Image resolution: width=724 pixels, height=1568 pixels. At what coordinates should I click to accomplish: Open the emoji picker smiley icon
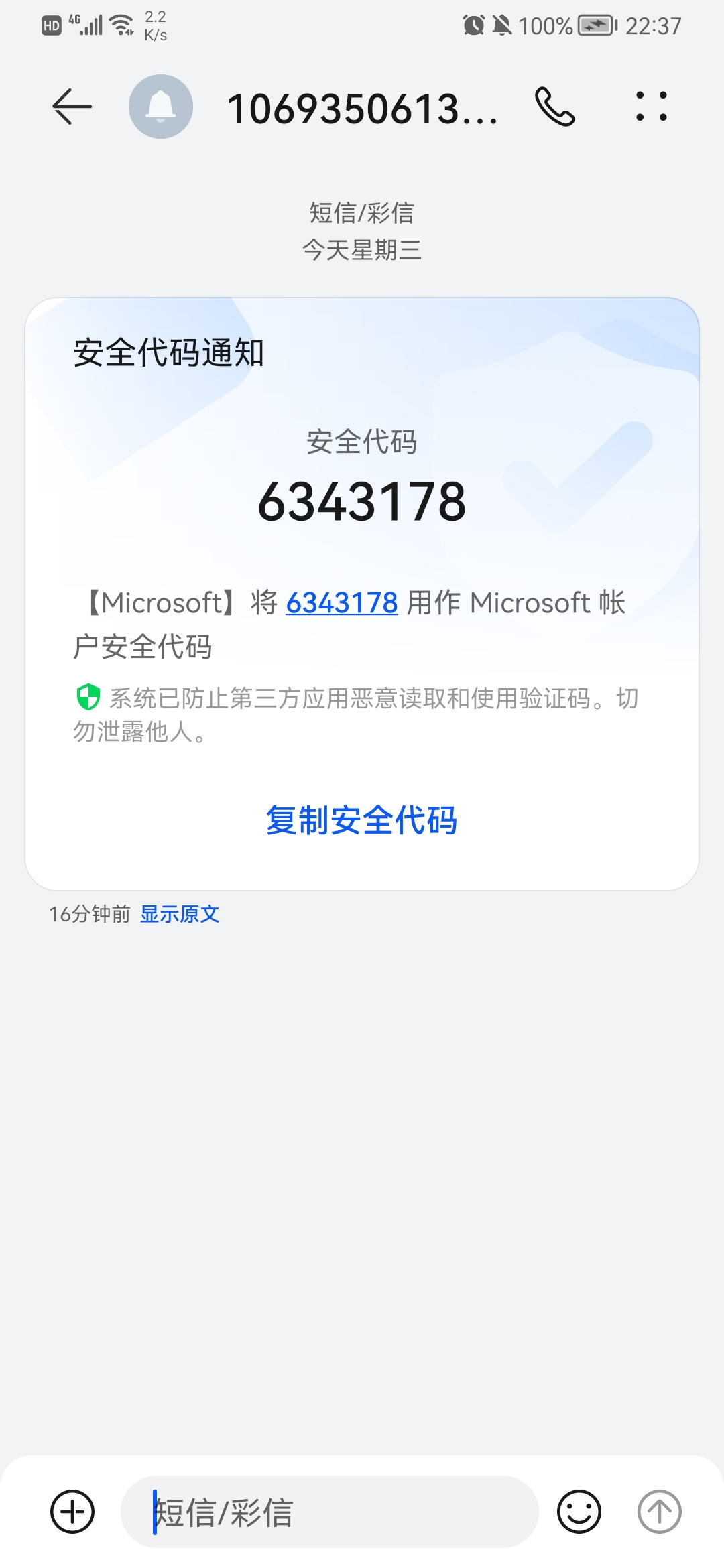(579, 1512)
